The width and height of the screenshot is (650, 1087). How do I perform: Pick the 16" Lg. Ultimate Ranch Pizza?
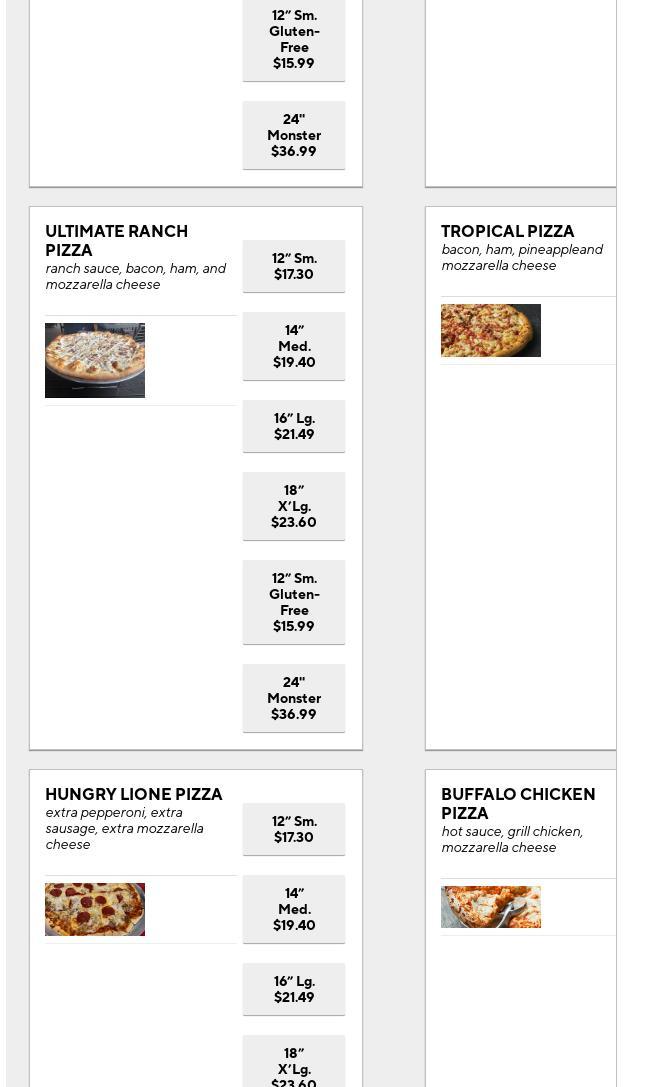point(294,426)
